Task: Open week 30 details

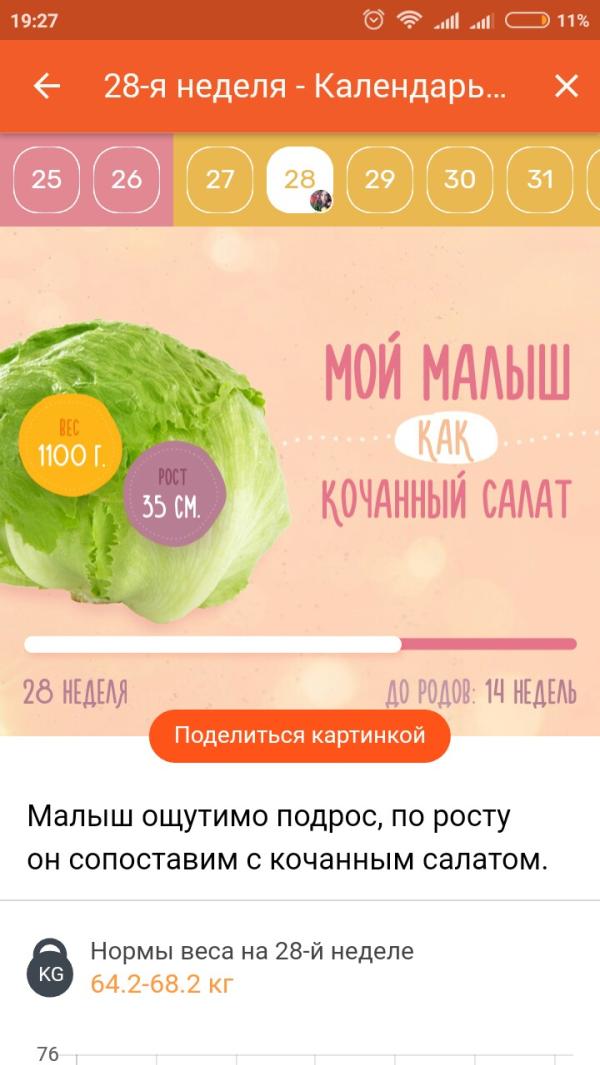Action: (460, 180)
